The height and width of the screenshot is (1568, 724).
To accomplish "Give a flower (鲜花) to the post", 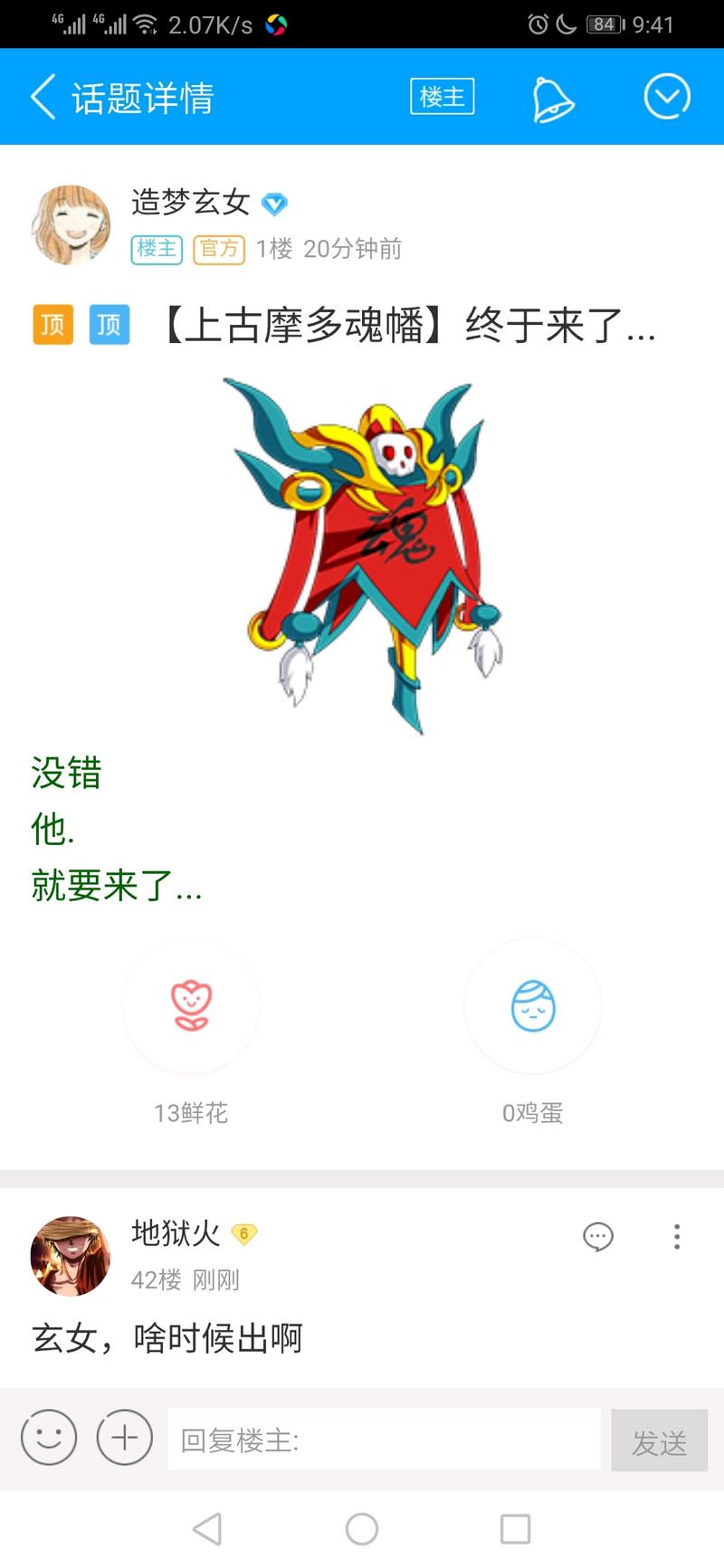I will click(191, 1006).
